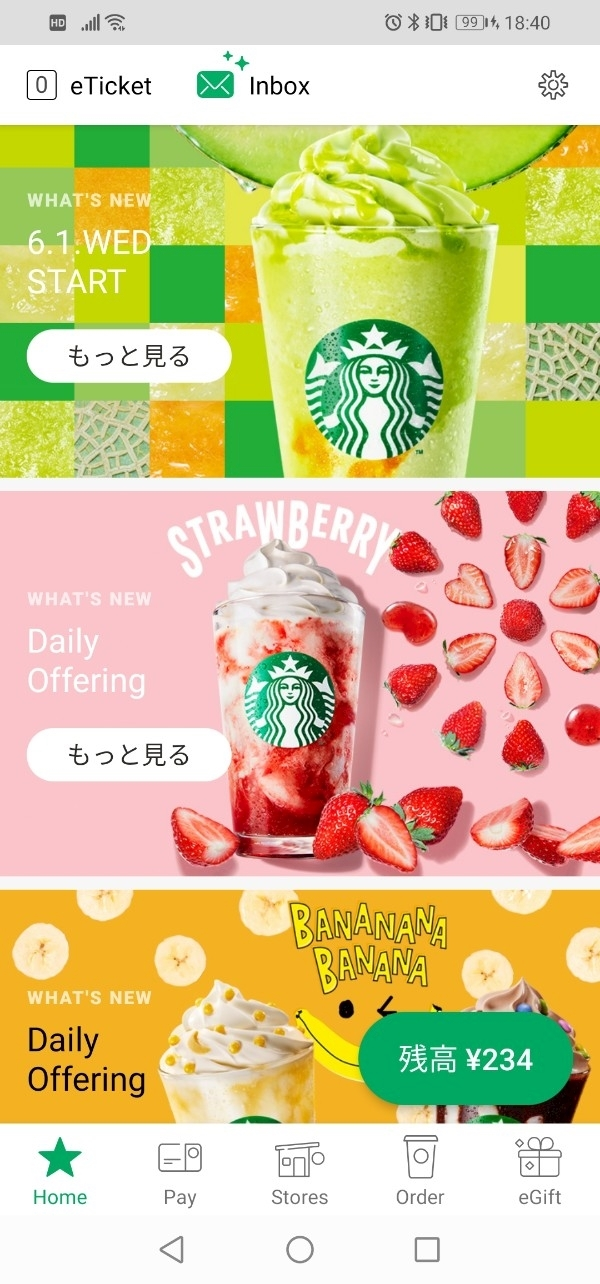Tap もっと見る on the Strawberry banner
The image size is (600, 1284).
(129, 755)
